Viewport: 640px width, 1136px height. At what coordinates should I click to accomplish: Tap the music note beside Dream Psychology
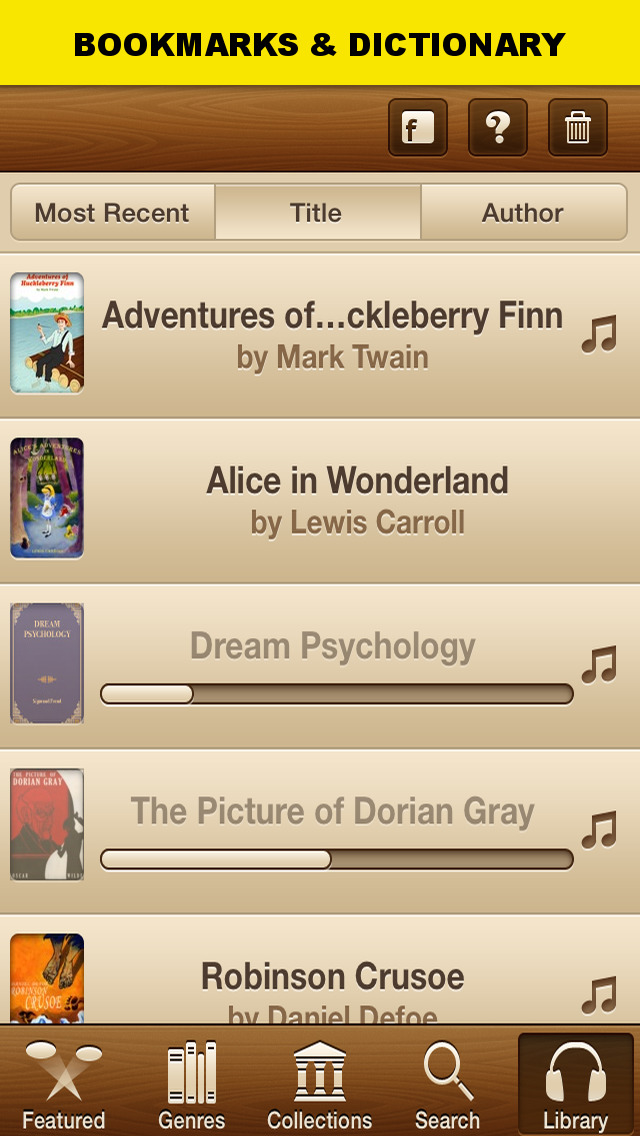pyautogui.click(x=599, y=664)
